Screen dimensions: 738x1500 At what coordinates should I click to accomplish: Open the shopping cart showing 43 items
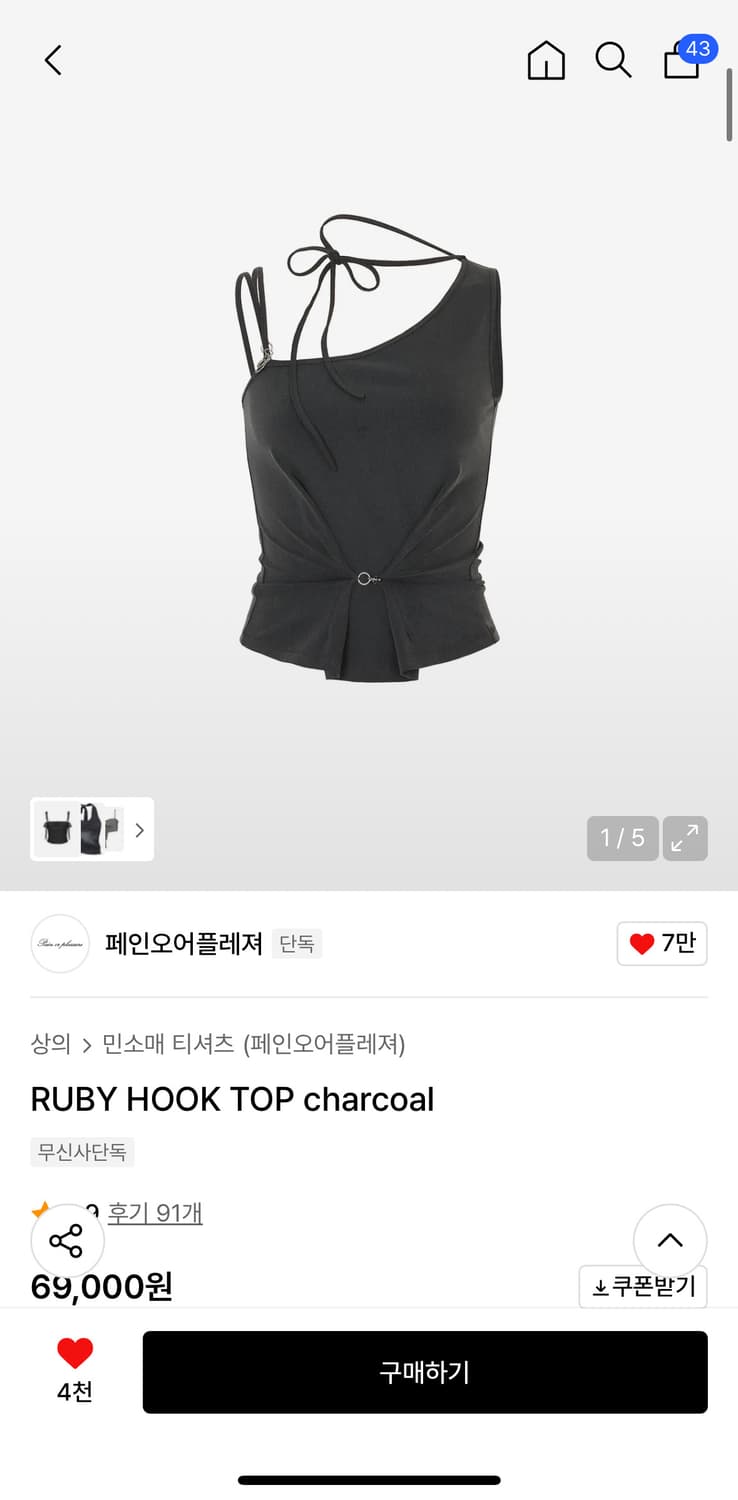click(681, 62)
